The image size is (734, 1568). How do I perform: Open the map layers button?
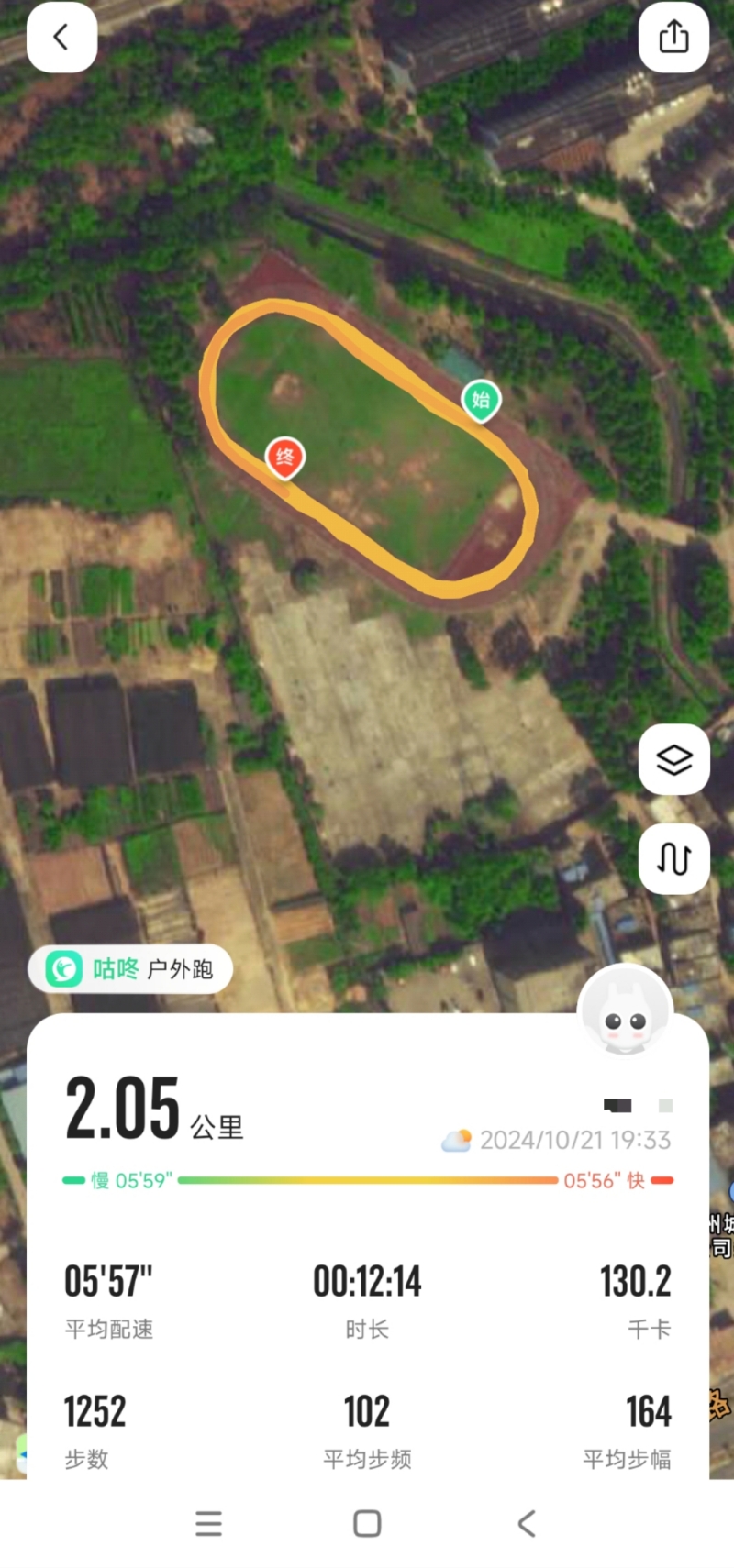click(673, 759)
